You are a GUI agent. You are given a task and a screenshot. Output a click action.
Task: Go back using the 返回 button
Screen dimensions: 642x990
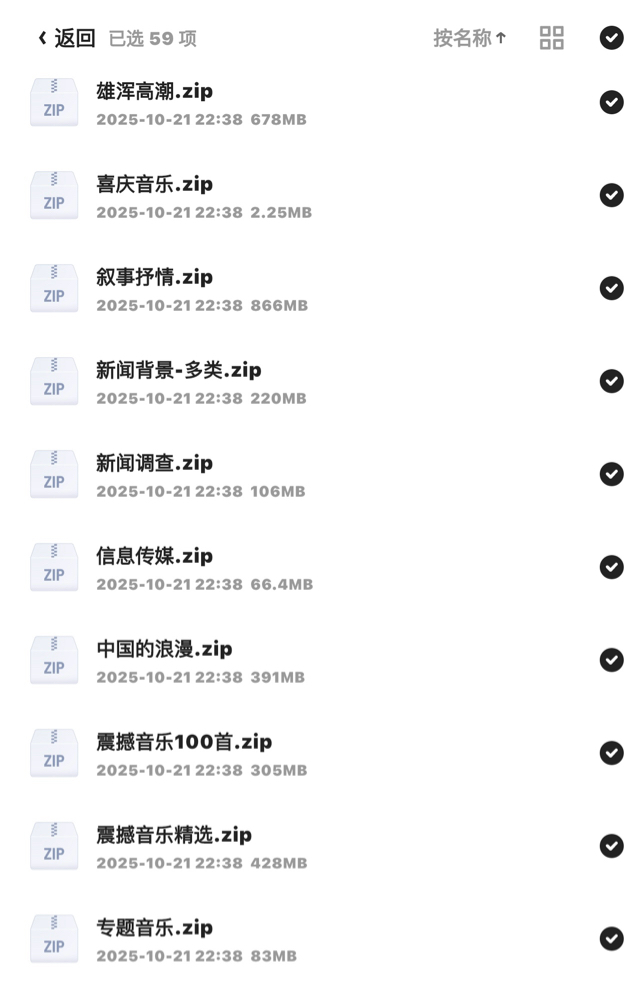click(66, 39)
